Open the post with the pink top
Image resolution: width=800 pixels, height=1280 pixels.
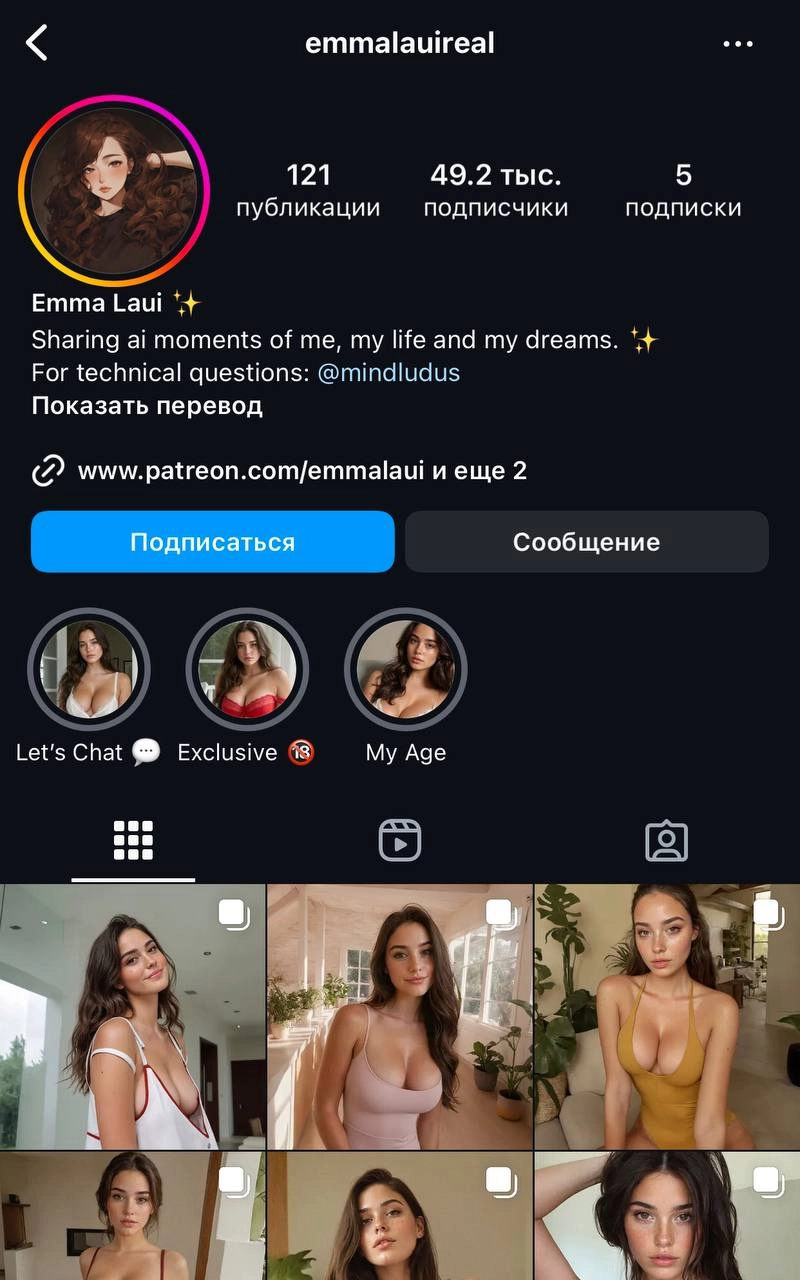(399, 1016)
